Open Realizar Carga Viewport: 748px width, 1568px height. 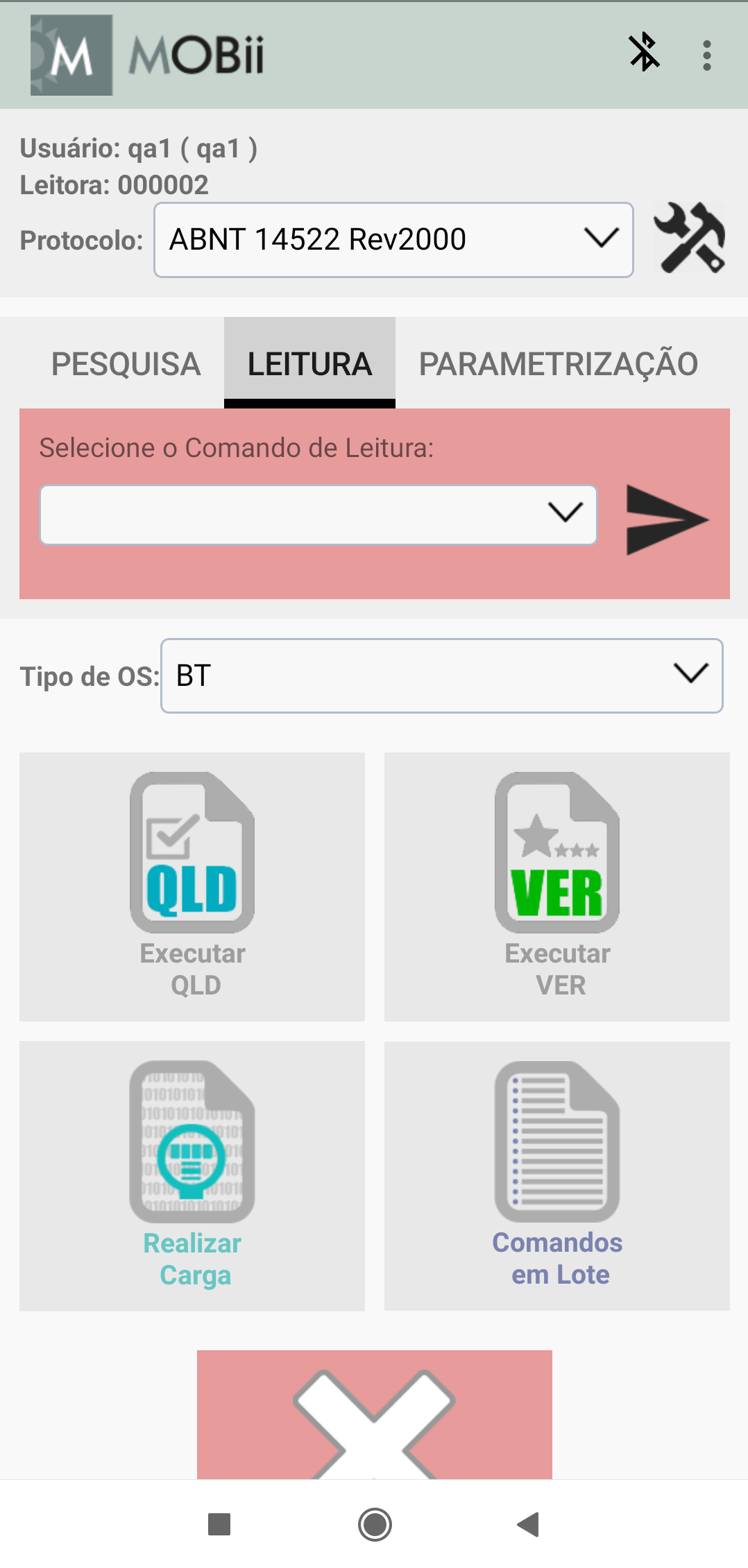(x=192, y=1175)
